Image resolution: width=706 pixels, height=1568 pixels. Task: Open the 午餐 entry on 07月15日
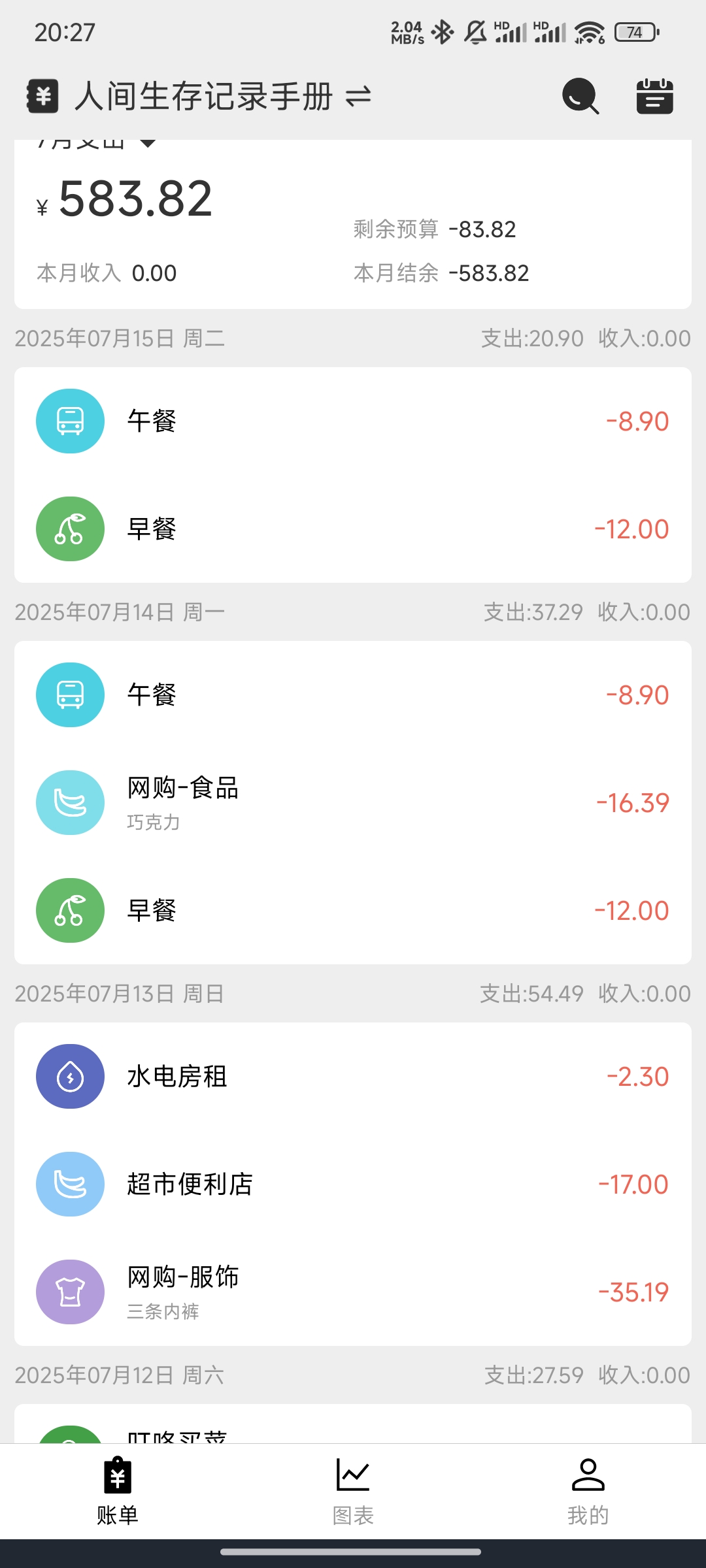tap(353, 421)
